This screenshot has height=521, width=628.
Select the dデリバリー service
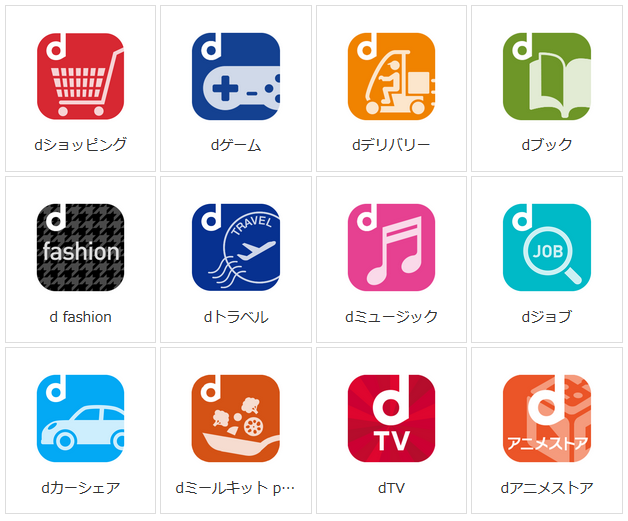pos(391,77)
